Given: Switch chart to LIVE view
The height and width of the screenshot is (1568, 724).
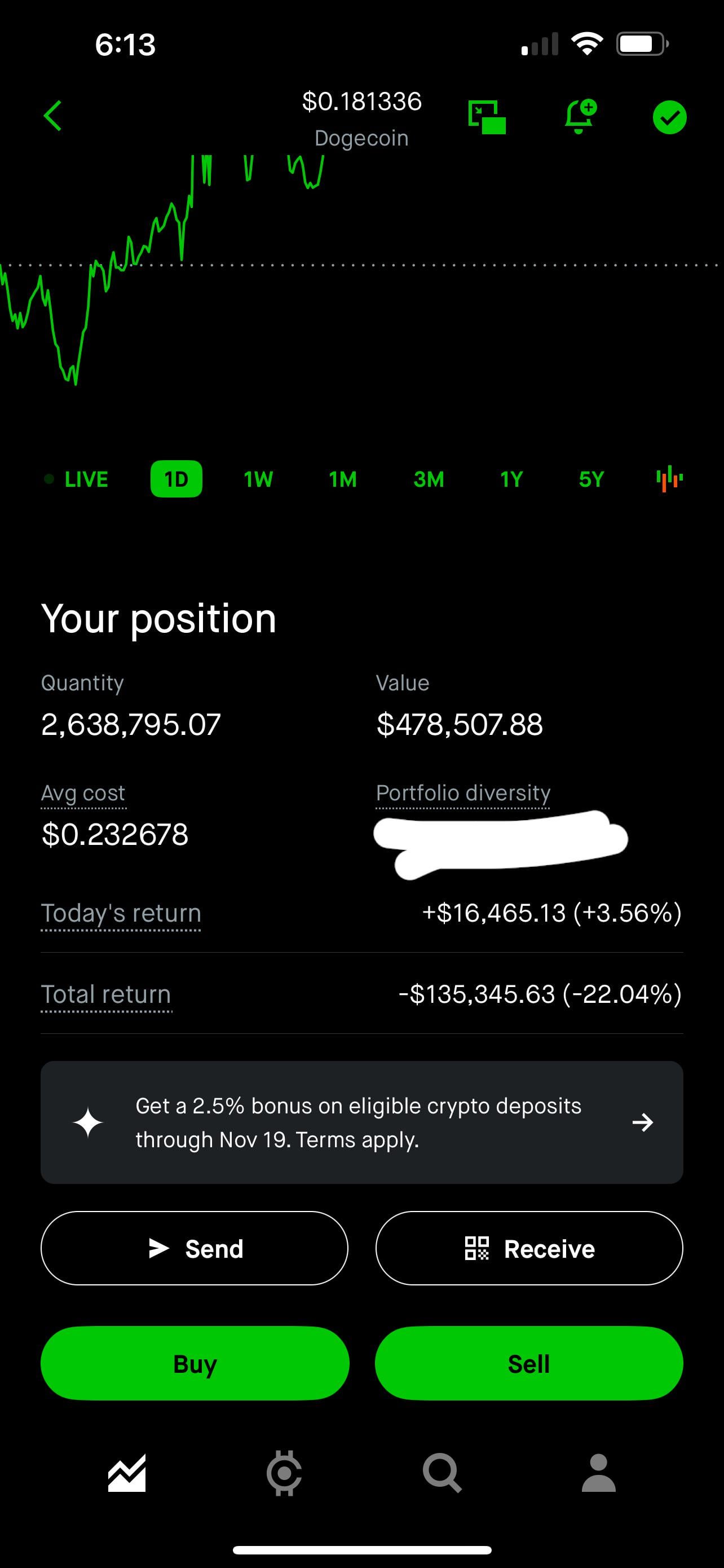Looking at the screenshot, I should 77,479.
